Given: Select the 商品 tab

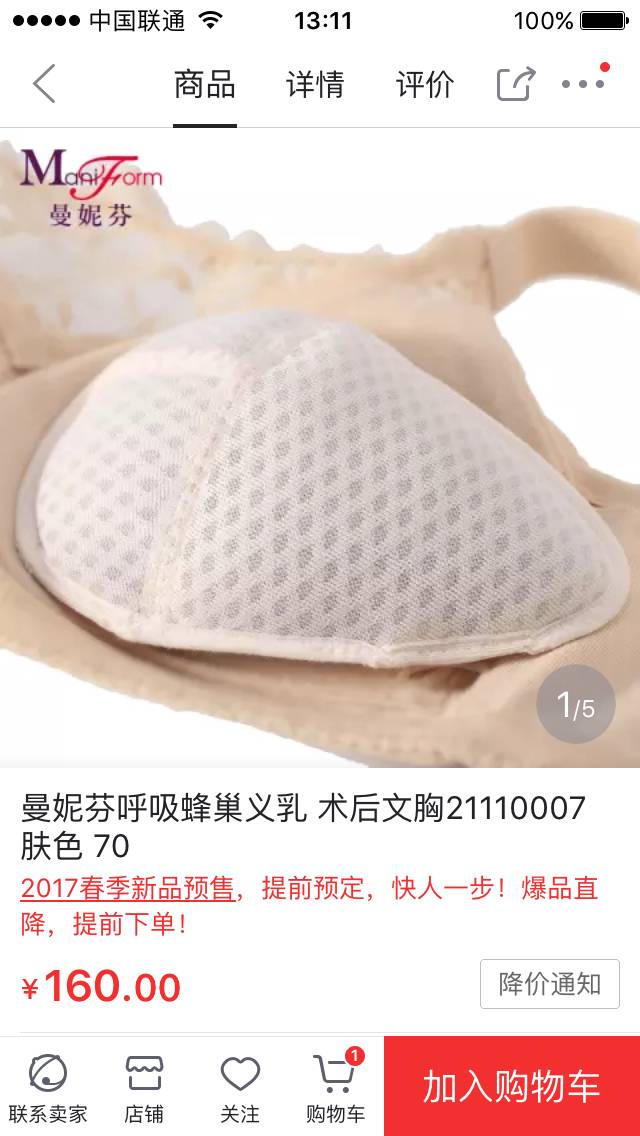Looking at the screenshot, I should coord(205,85).
